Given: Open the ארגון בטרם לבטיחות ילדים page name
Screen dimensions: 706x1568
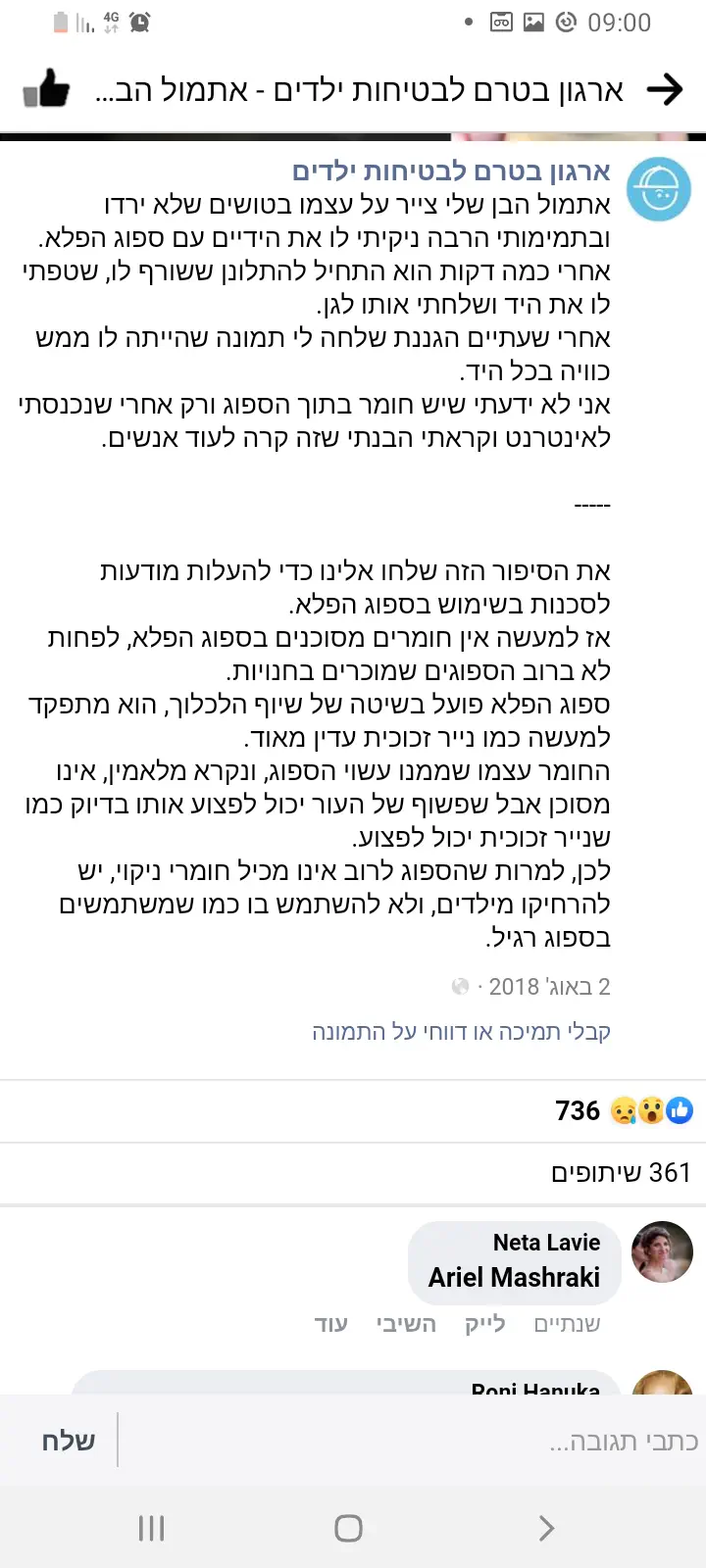Looking at the screenshot, I should click(451, 171).
